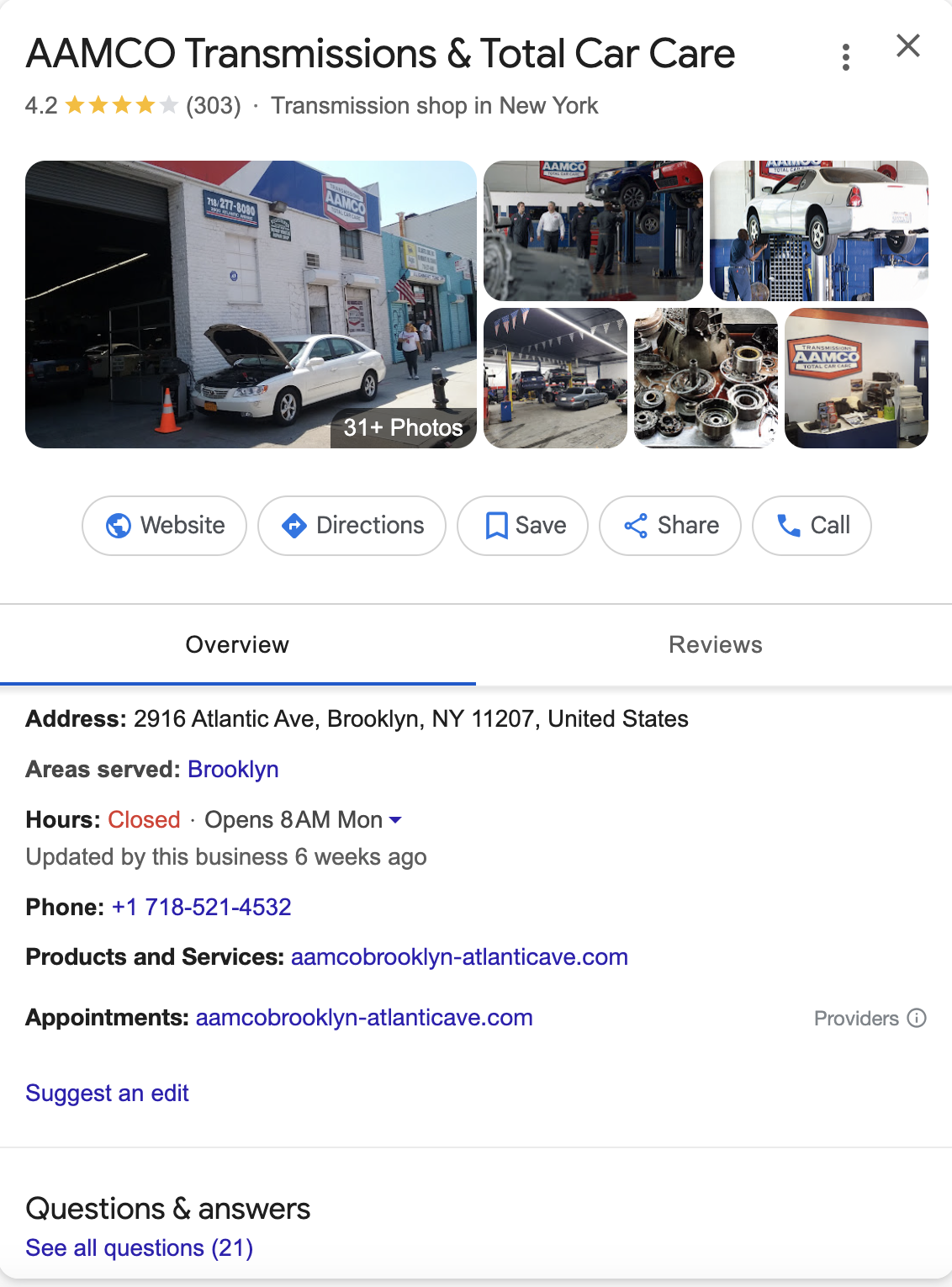Image resolution: width=952 pixels, height=1287 pixels.
Task: Open the three-dot overflow menu
Action: [846, 57]
